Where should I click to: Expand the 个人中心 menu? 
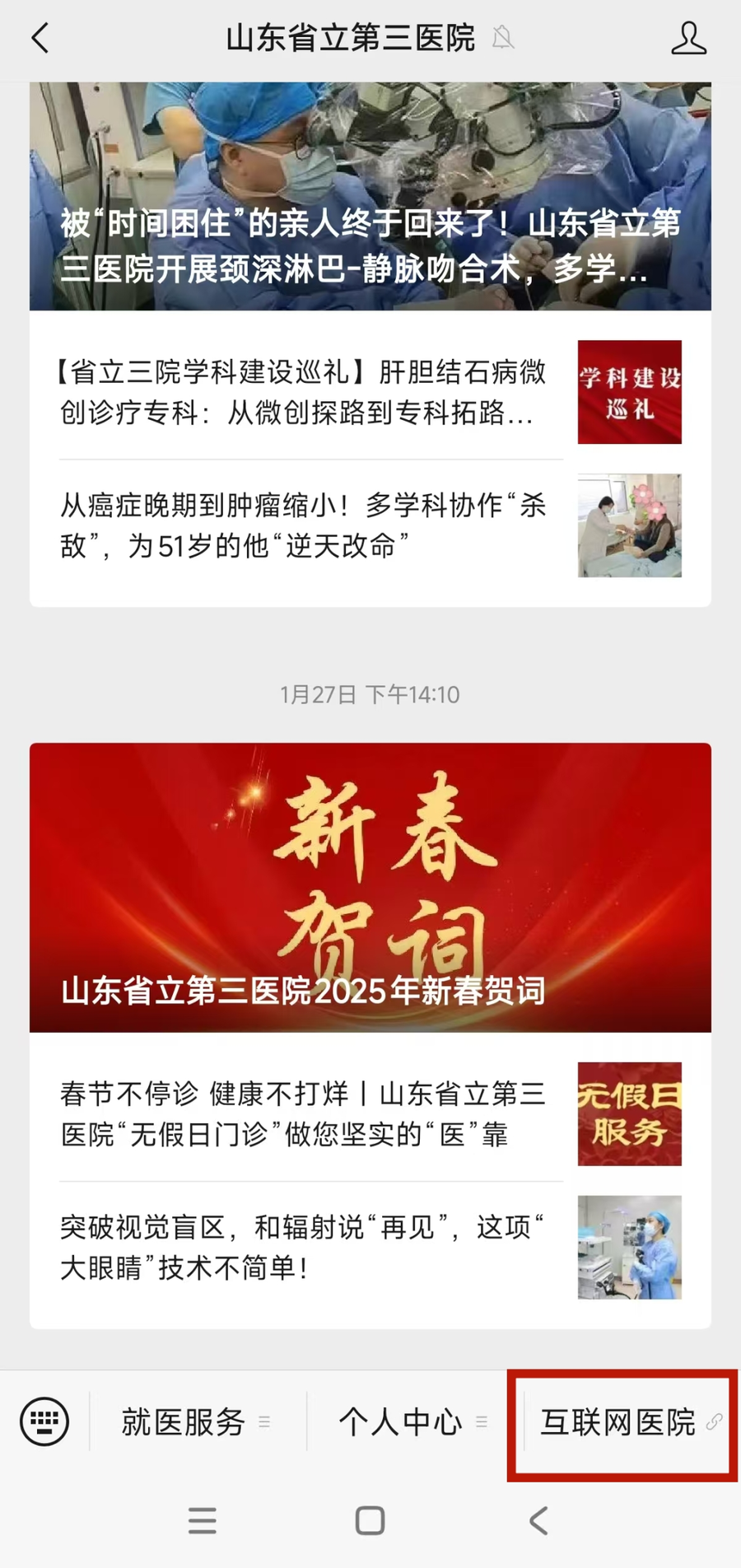coord(413,1422)
